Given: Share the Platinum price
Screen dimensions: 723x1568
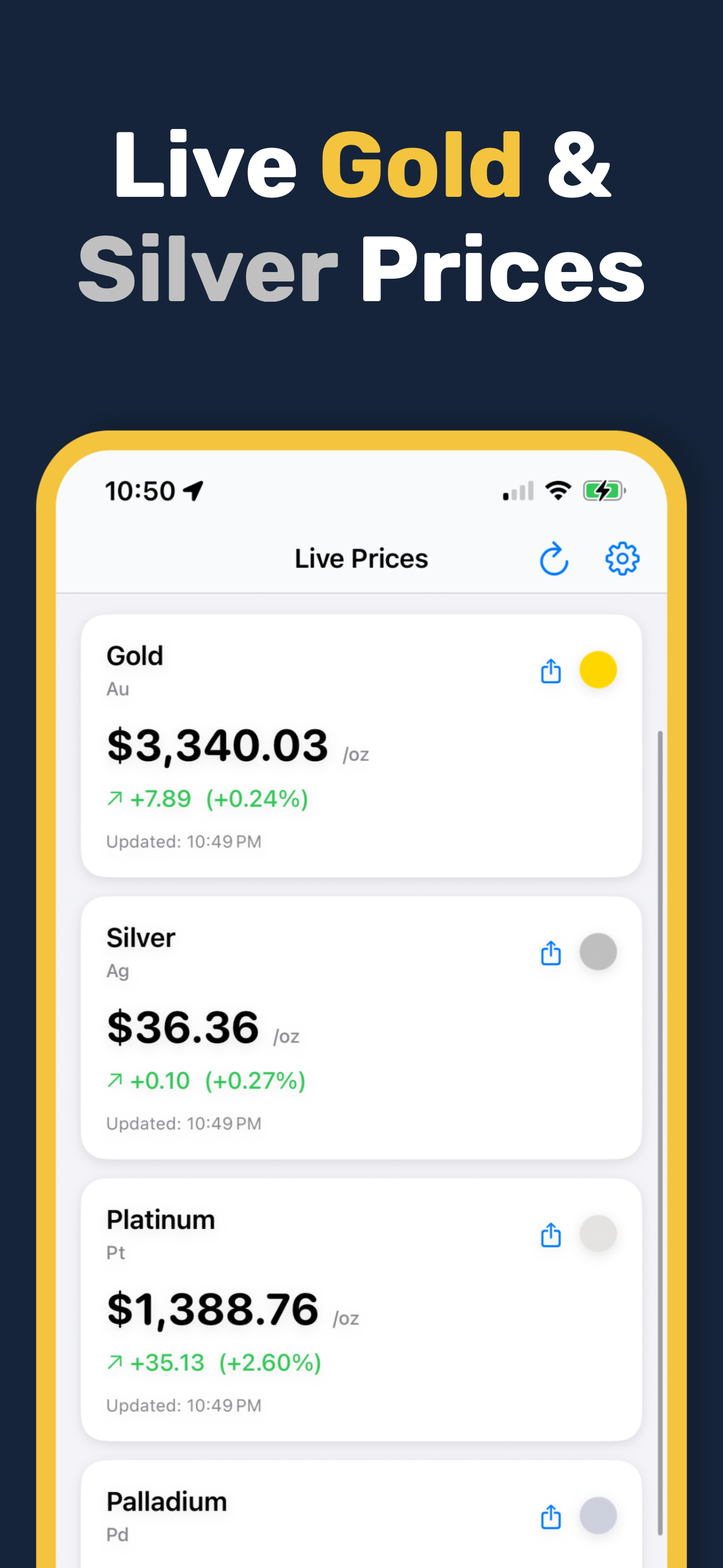Looking at the screenshot, I should (550, 1234).
